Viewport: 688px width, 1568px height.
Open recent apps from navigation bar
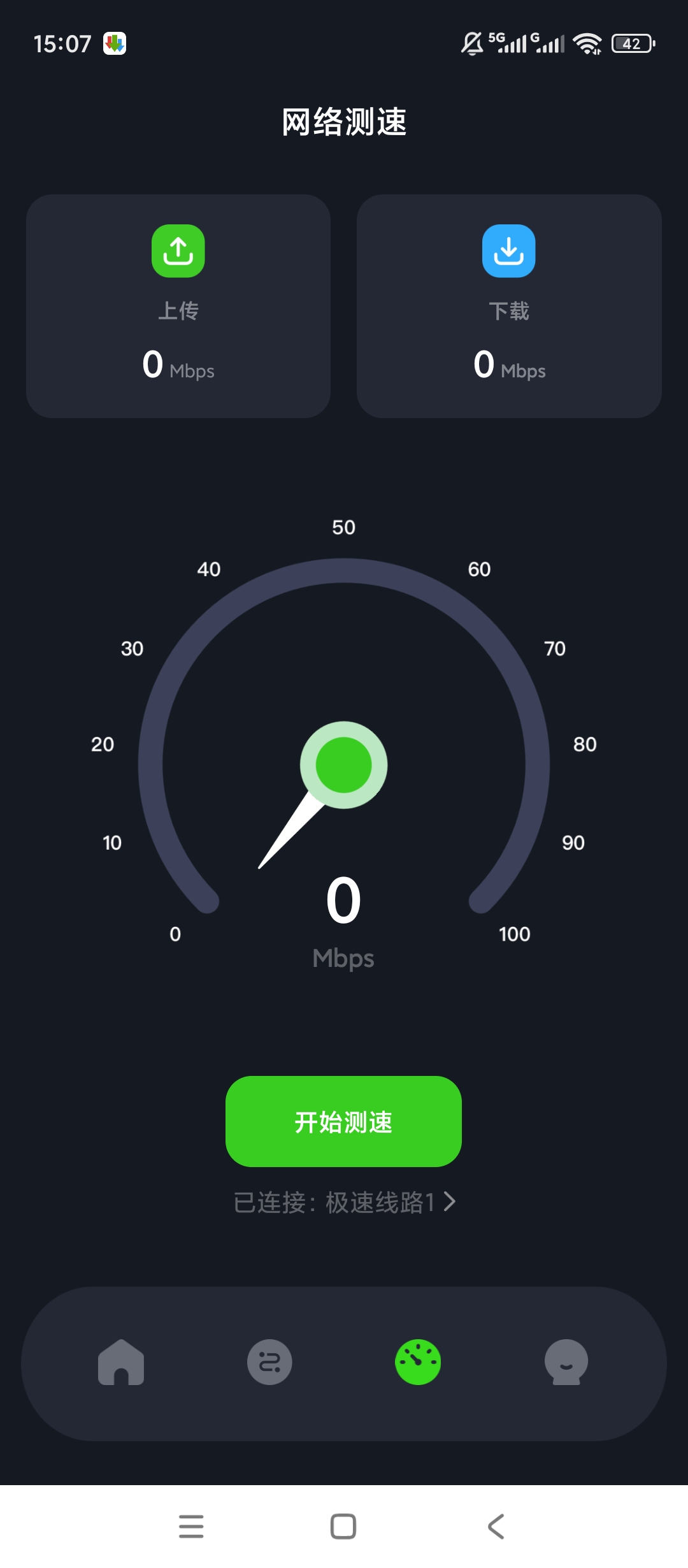[191, 1527]
